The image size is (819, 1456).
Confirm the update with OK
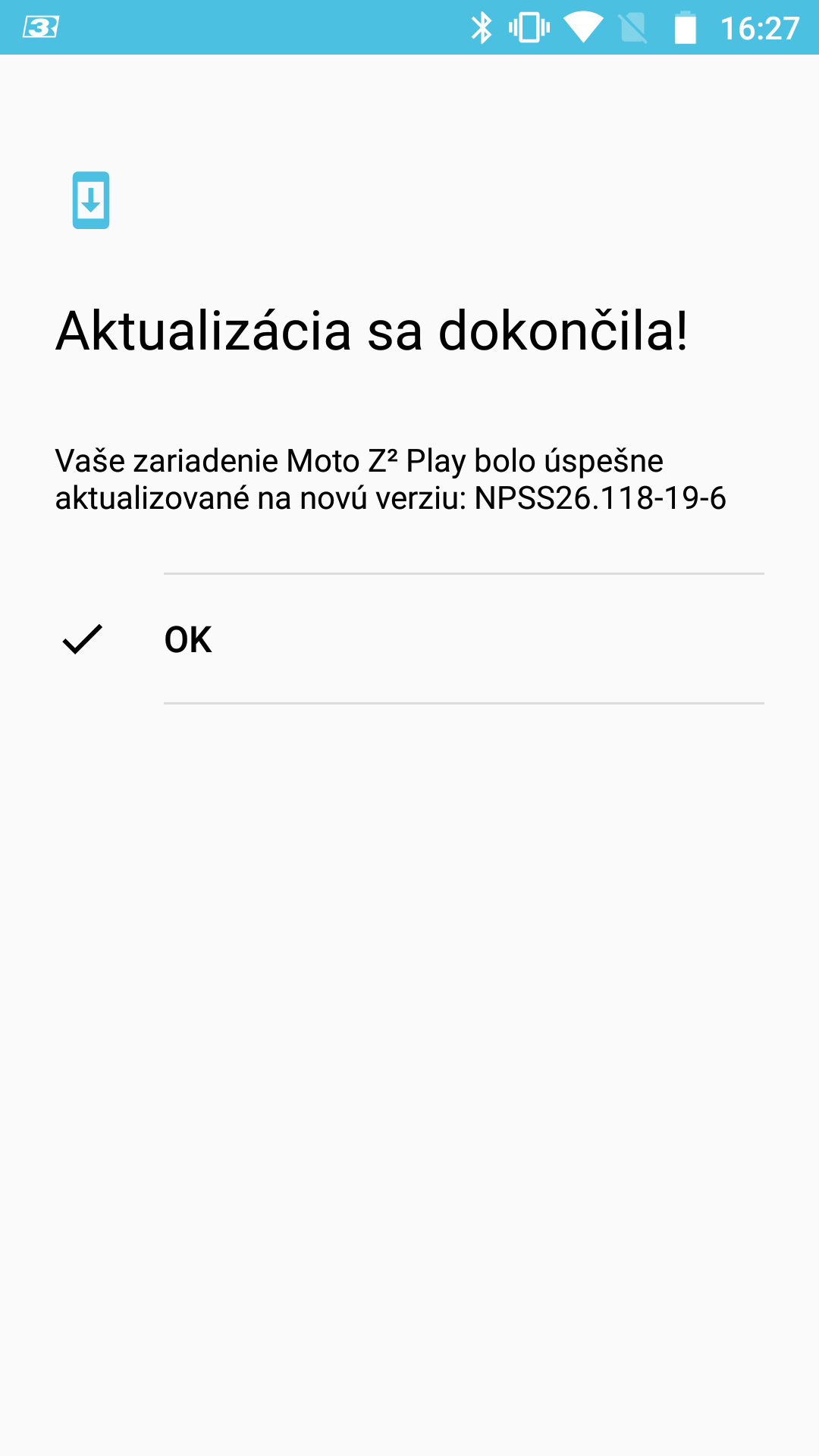pyautogui.click(x=188, y=639)
